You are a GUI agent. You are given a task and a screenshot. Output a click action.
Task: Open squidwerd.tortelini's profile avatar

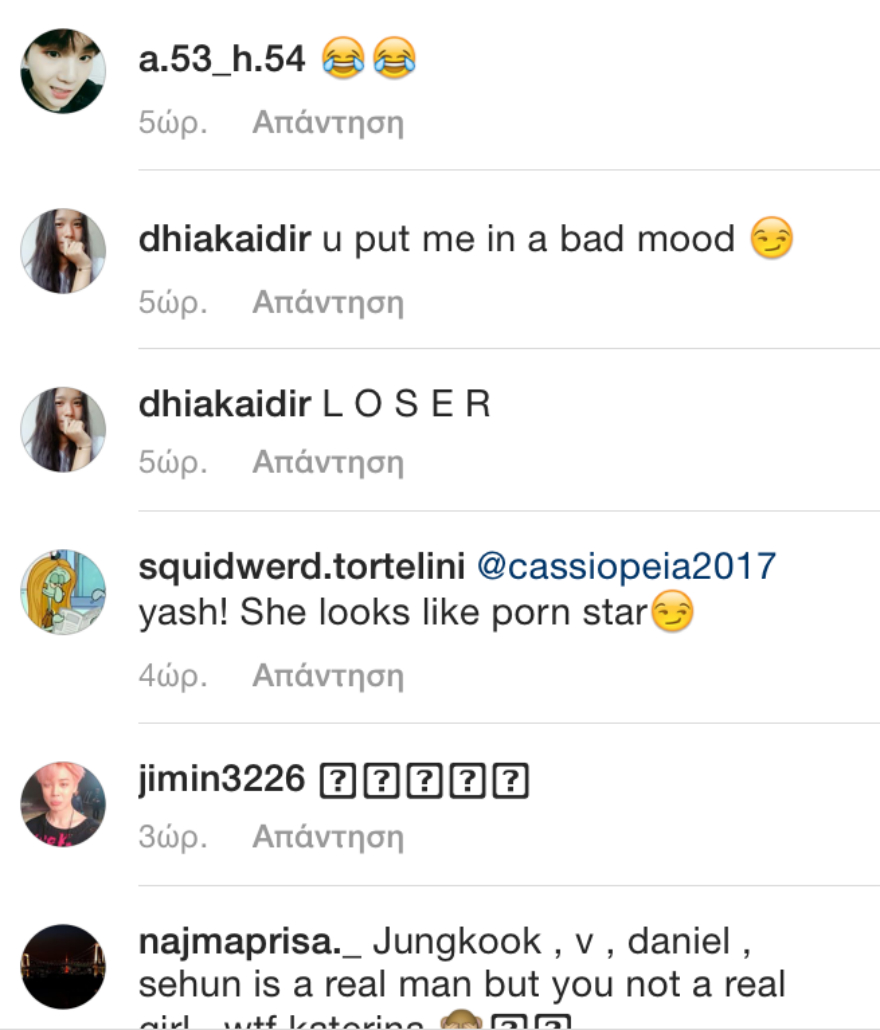point(63,592)
